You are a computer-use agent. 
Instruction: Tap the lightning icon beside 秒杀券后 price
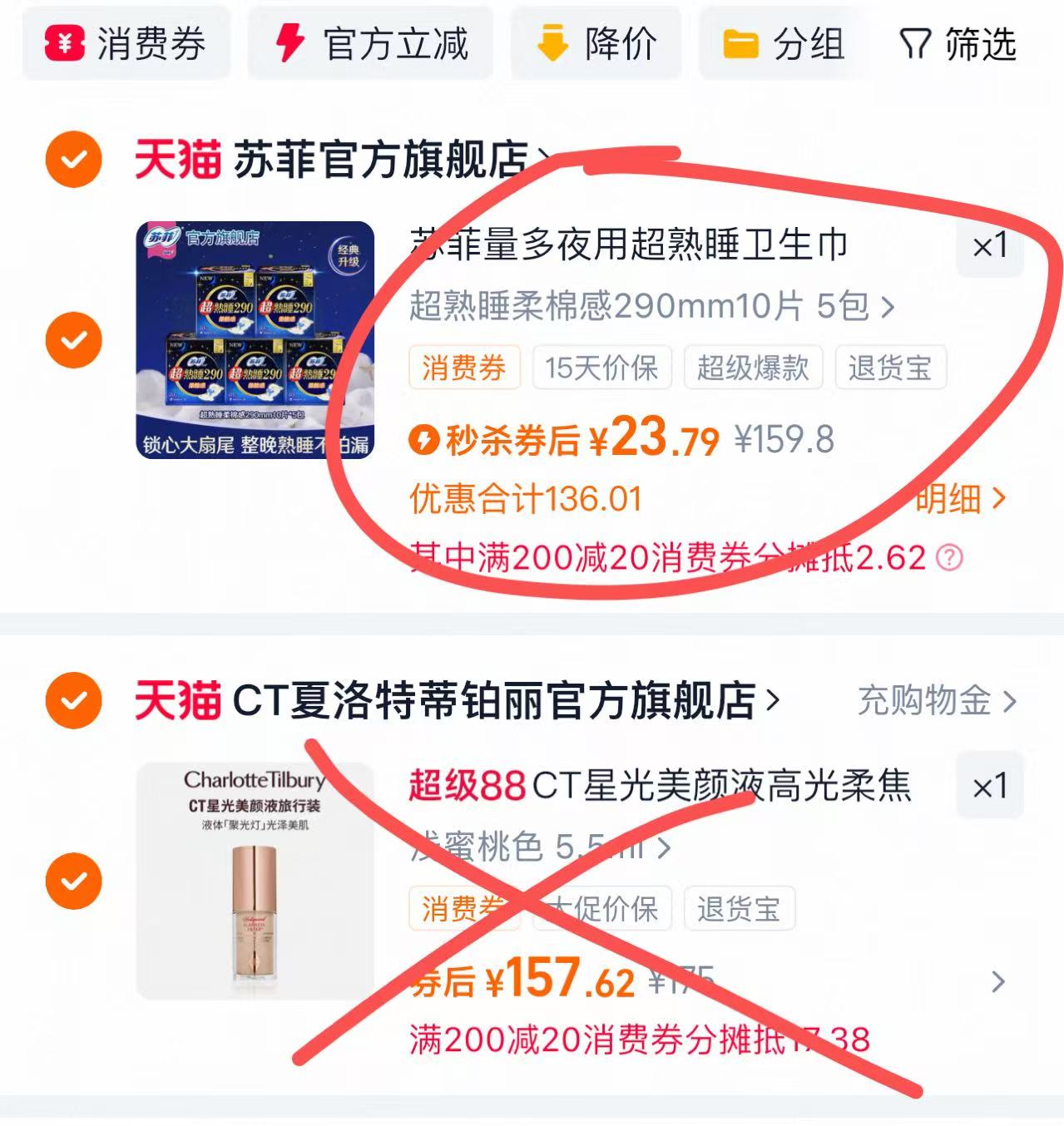coord(426,442)
